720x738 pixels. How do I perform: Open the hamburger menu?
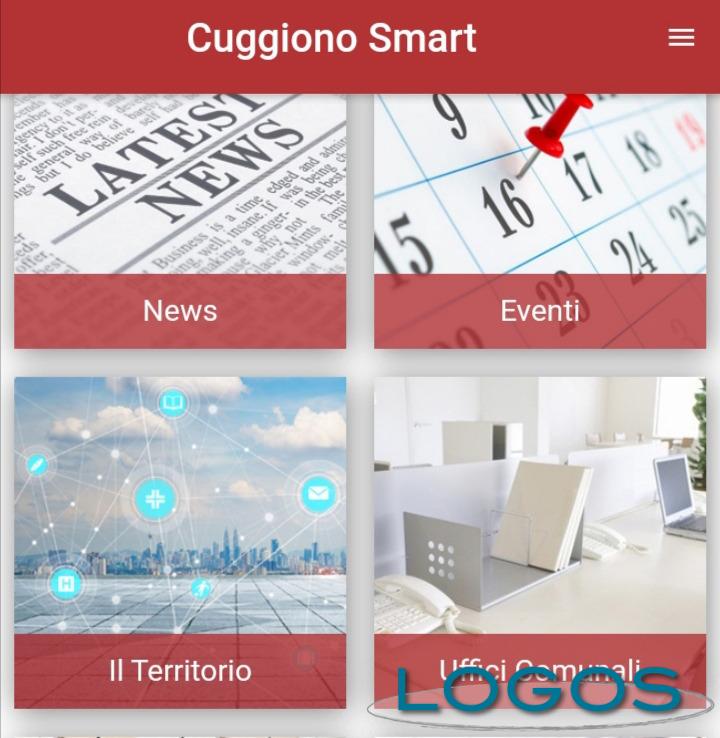coord(681,38)
